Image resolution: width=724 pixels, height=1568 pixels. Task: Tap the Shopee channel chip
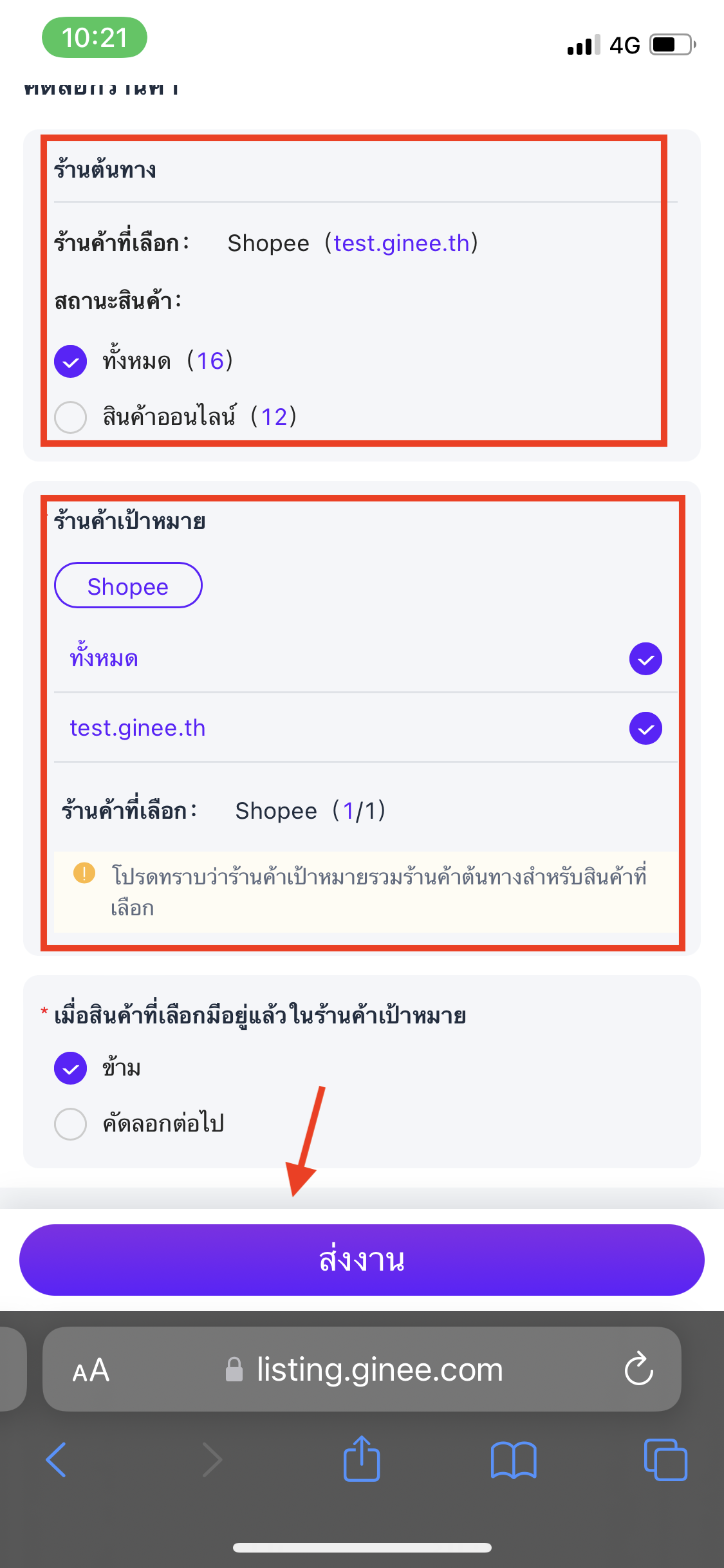[x=128, y=585]
